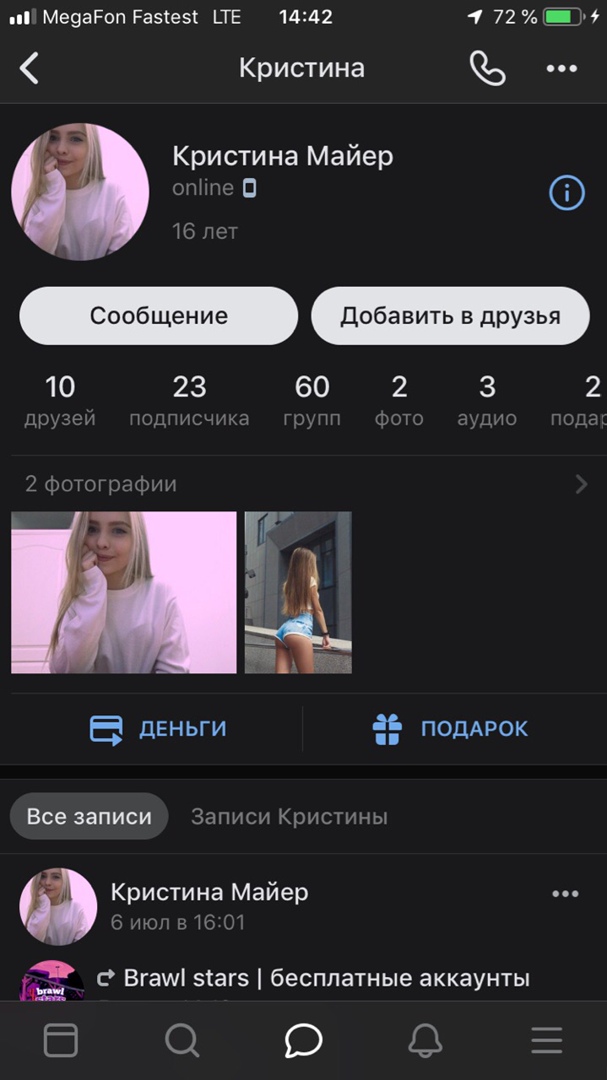
Task: Open options for the 6 июл post
Action: click(565, 893)
